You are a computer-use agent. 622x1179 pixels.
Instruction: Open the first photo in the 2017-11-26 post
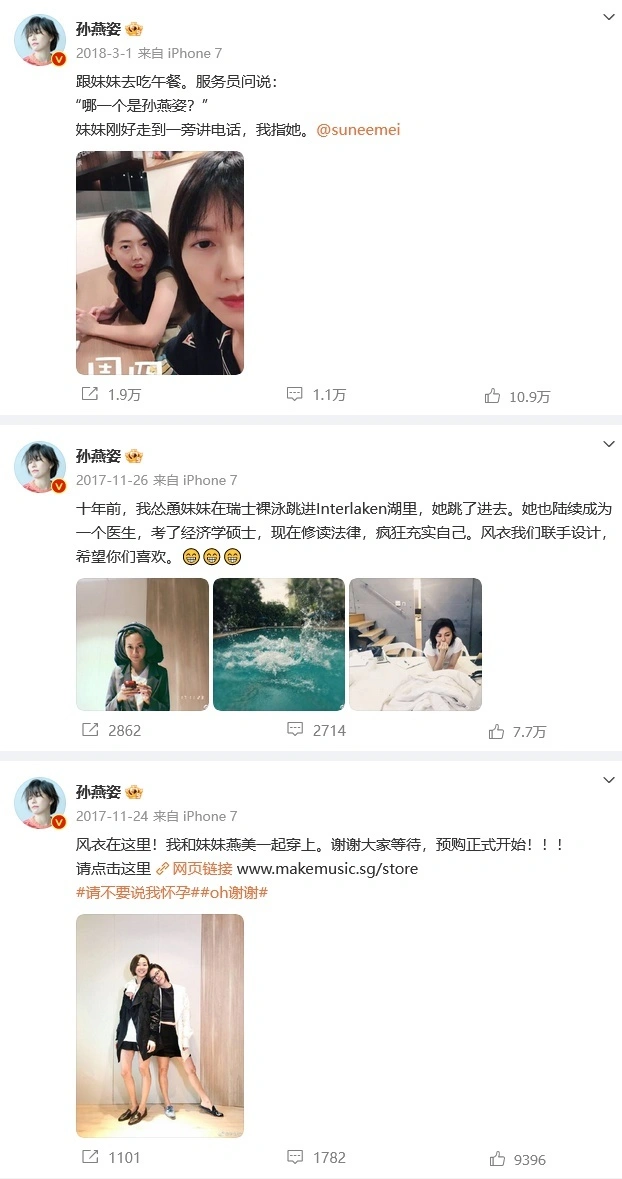point(142,644)
